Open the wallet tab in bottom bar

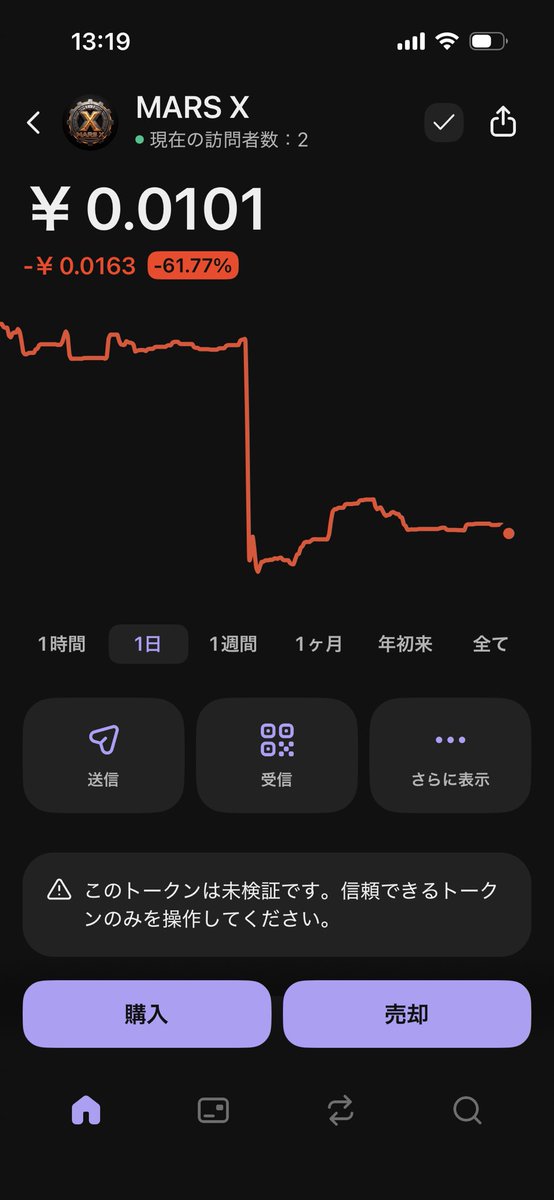(213, 1110)
